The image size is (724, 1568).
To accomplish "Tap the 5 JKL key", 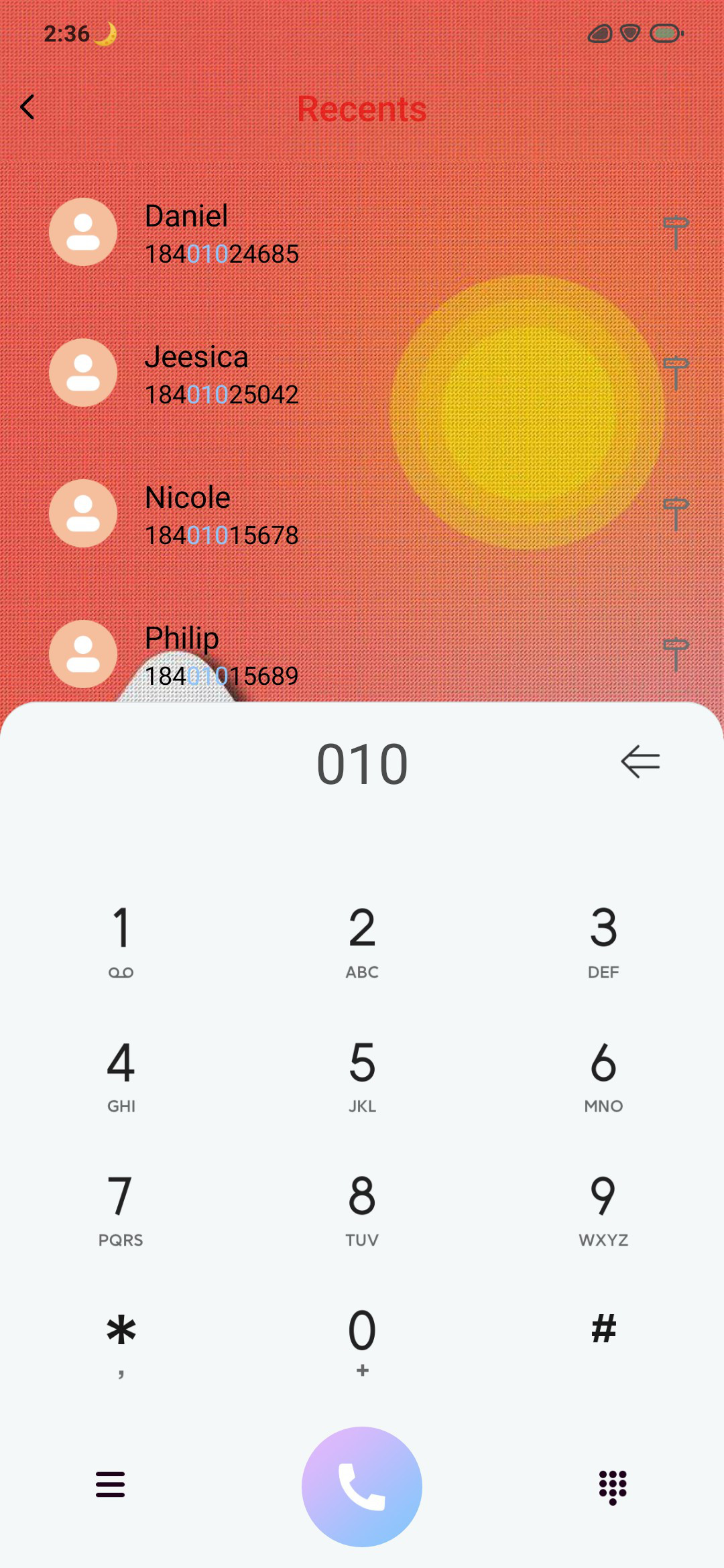I will tap(362, 1075).
